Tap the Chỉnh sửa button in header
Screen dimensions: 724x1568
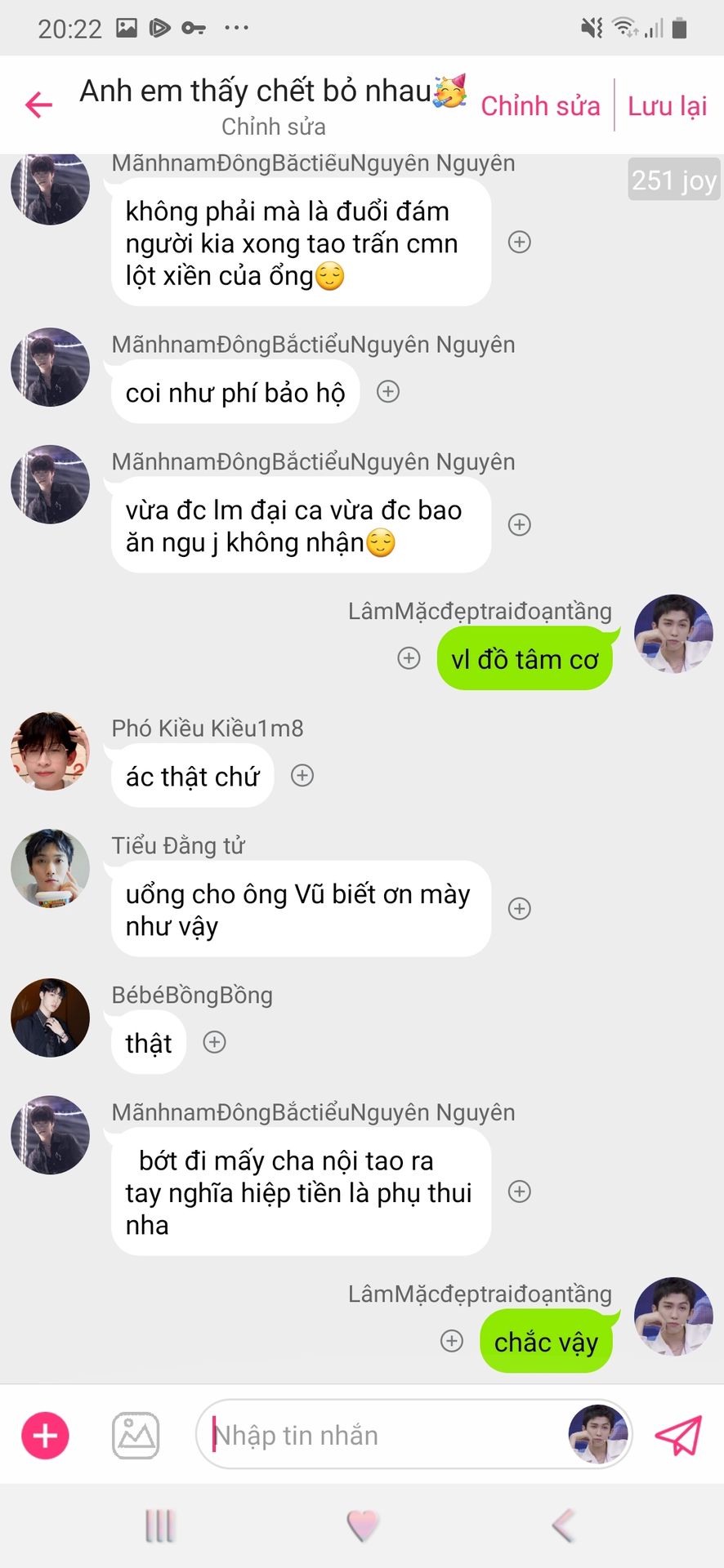[x=540, y=106]
